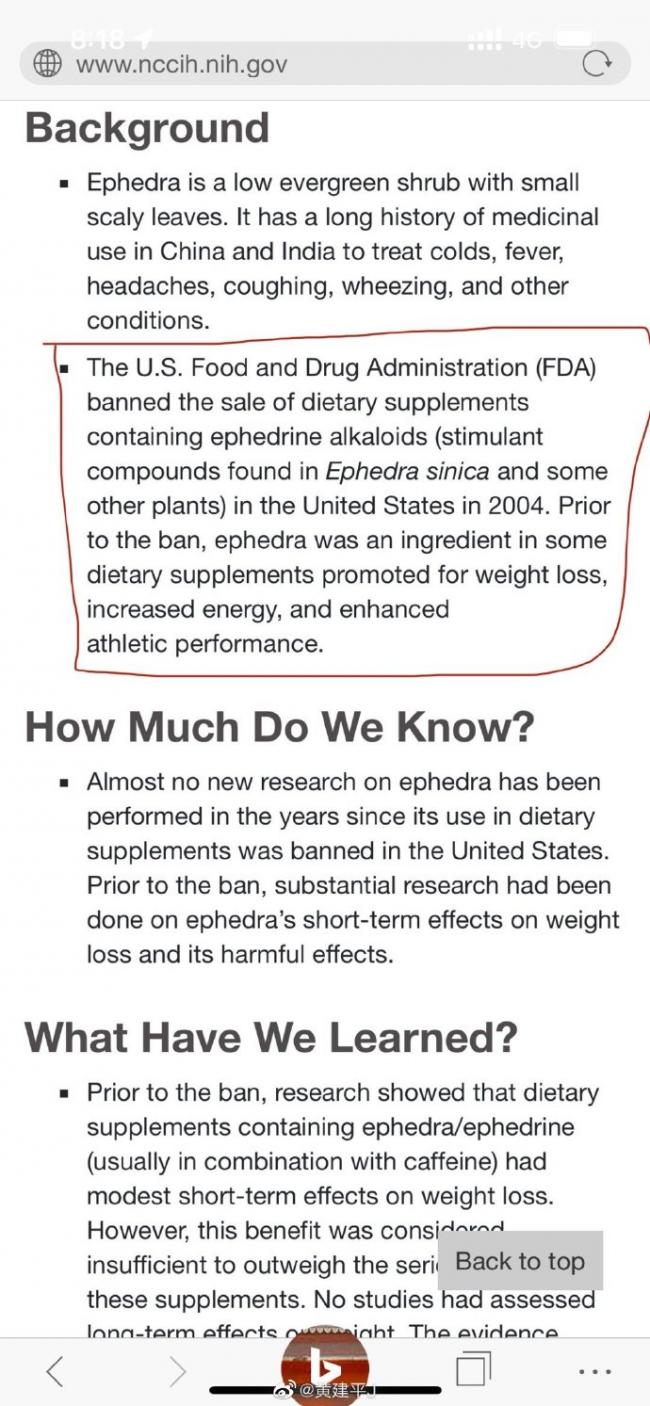The height and width of the screenshot is (1406, 650).
Task: Open the Bing button in the toolbar
Action: point(325,1368)
